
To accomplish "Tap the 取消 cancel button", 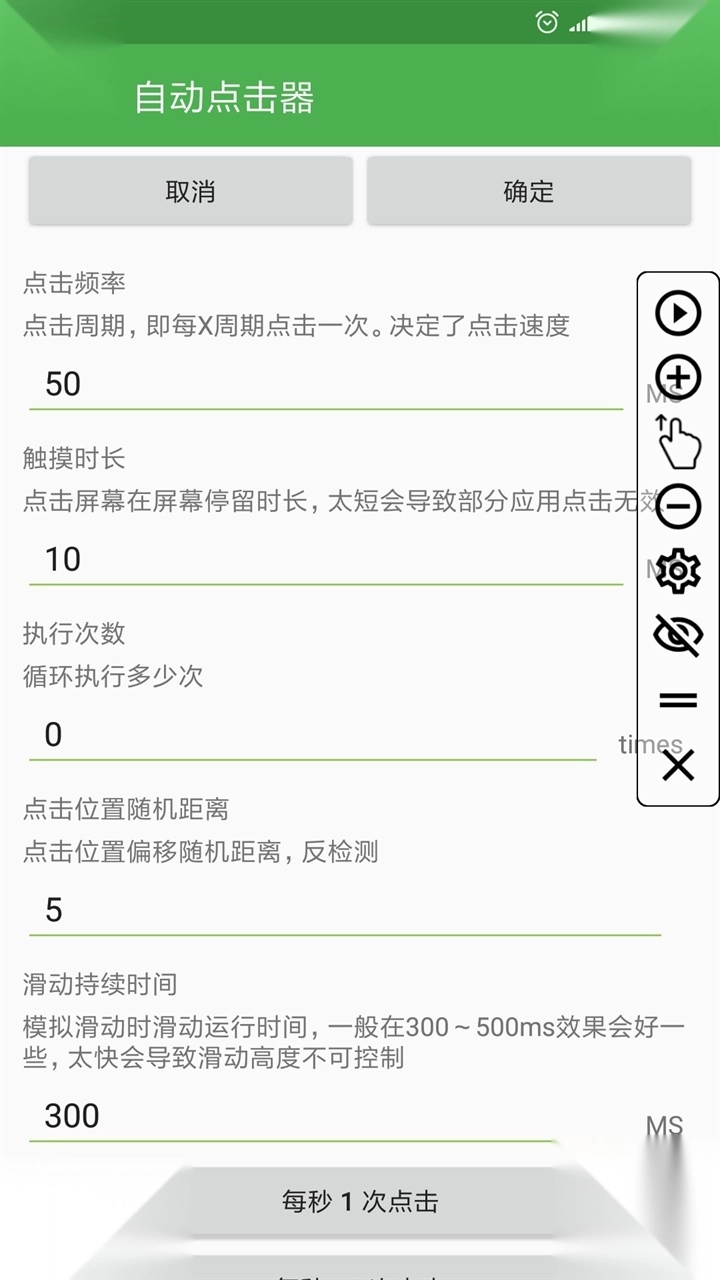I will tap(190, 191).
